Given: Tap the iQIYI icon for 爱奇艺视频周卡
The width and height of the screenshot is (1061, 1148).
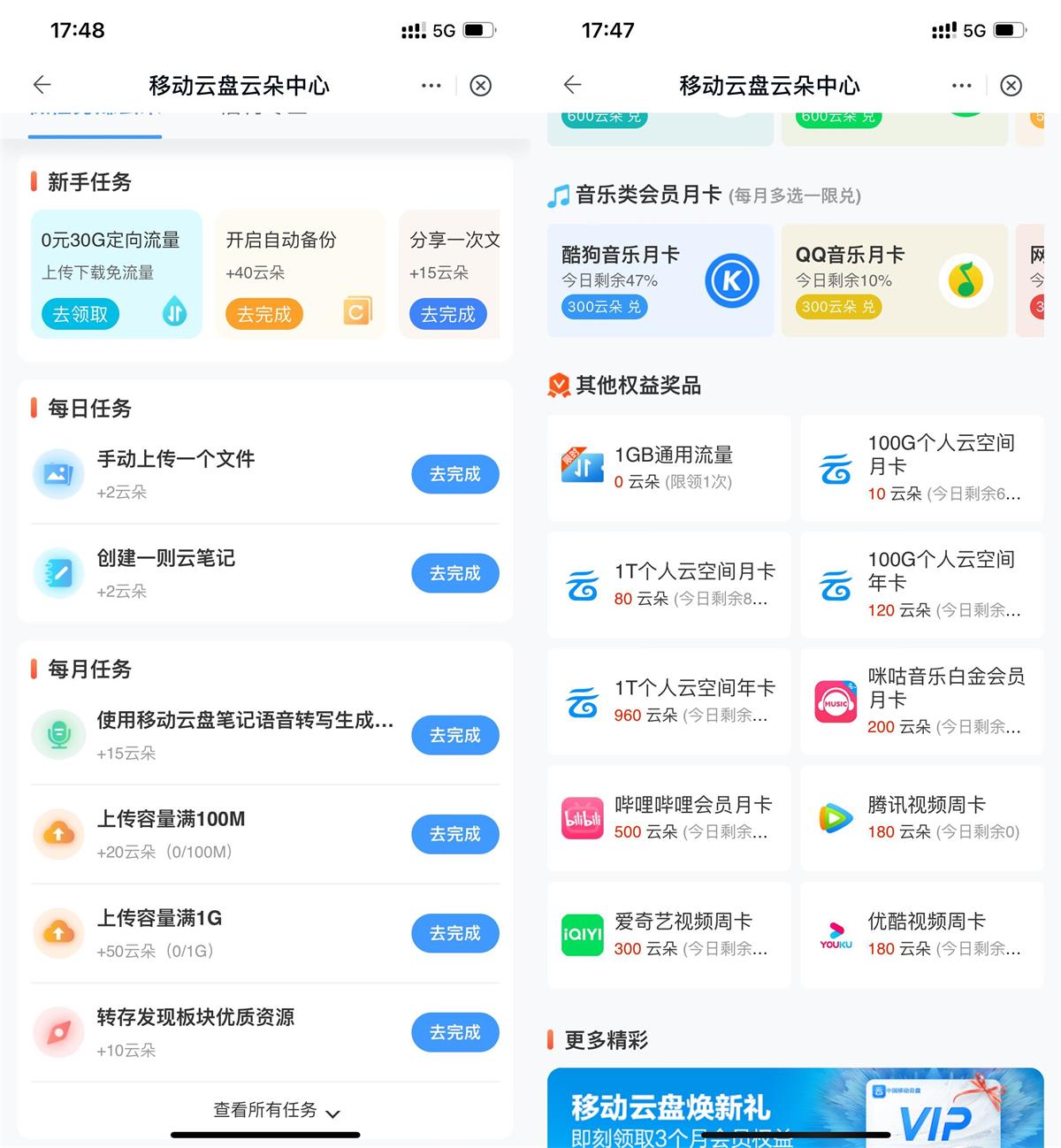Looking at the screenshot, I should pyautogui.click(x=581, y=933).
